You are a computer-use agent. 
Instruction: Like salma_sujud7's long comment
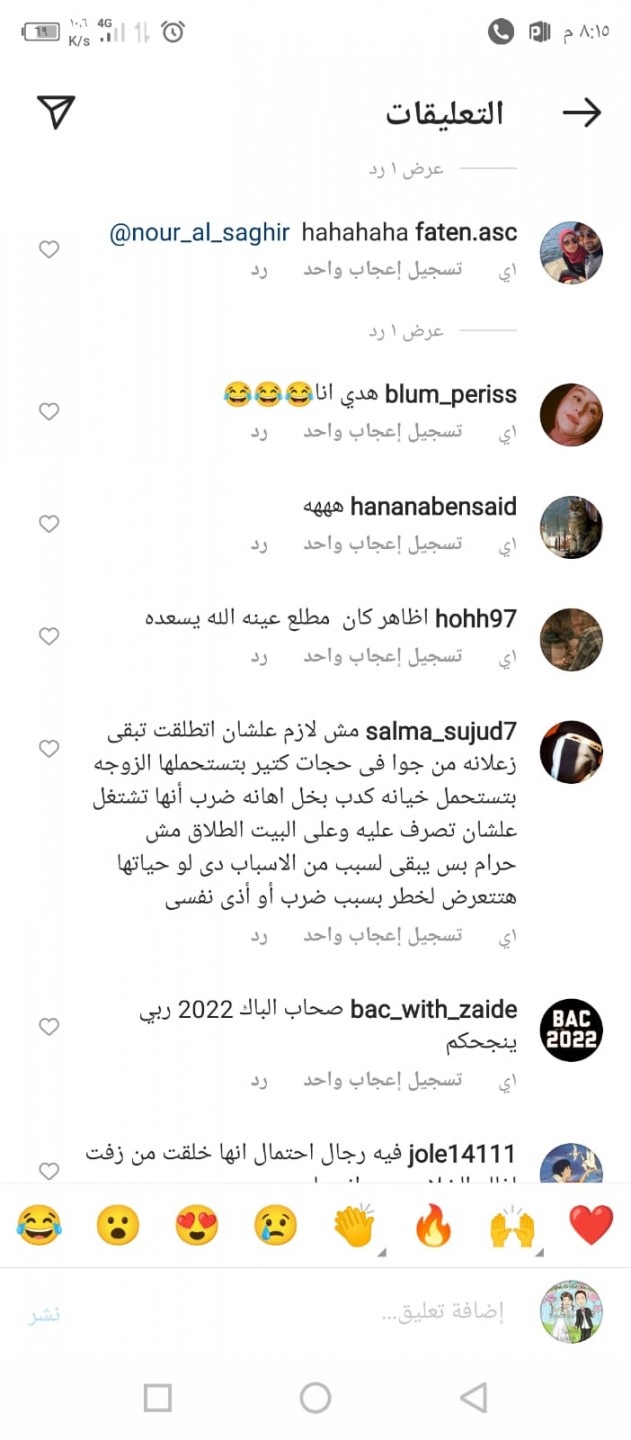click(49, 748)
